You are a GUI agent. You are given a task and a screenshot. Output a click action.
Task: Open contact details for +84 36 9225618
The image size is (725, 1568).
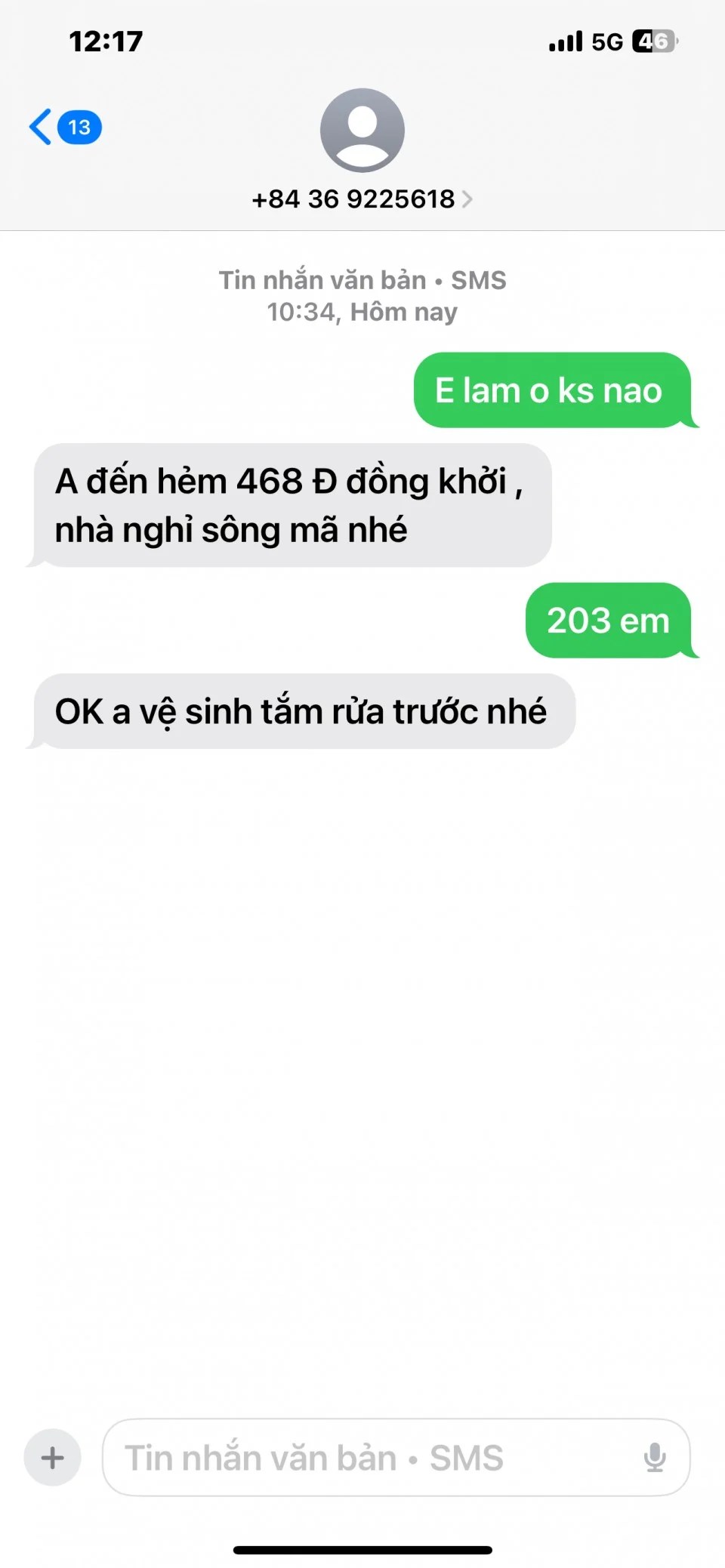point(362,199)
